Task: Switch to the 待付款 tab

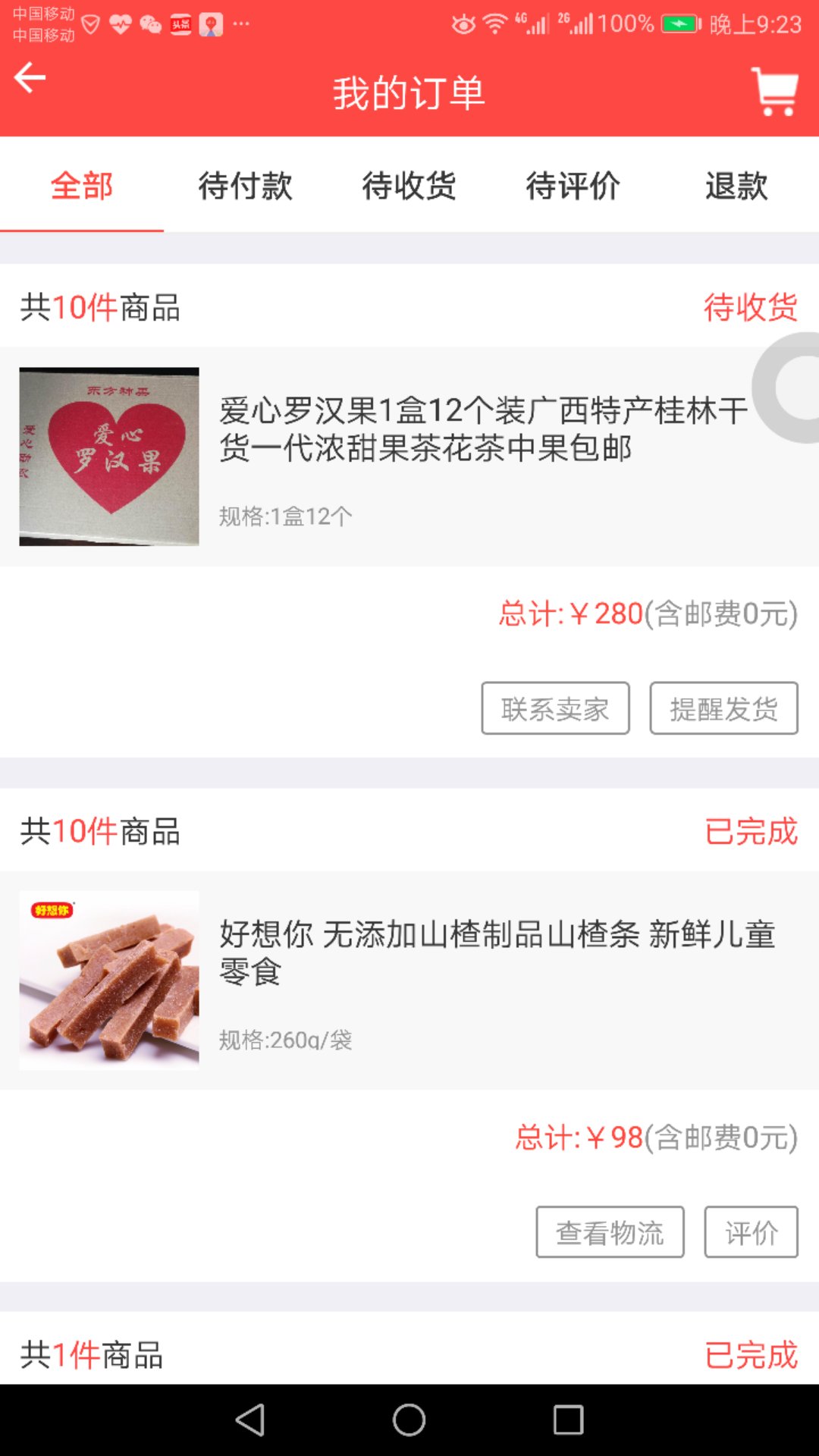Action: point(245,187)
